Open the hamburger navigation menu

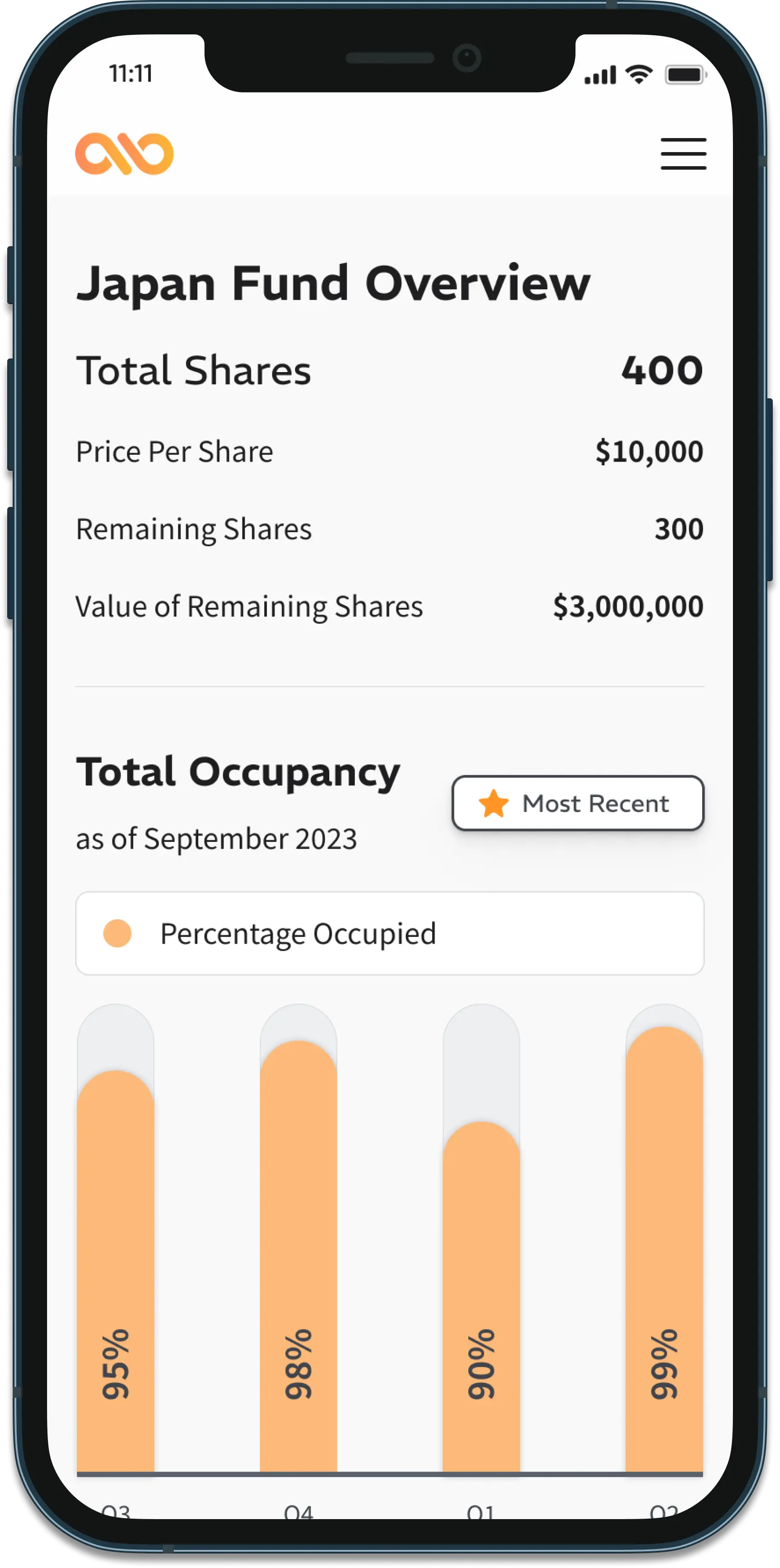coord(684,154)
